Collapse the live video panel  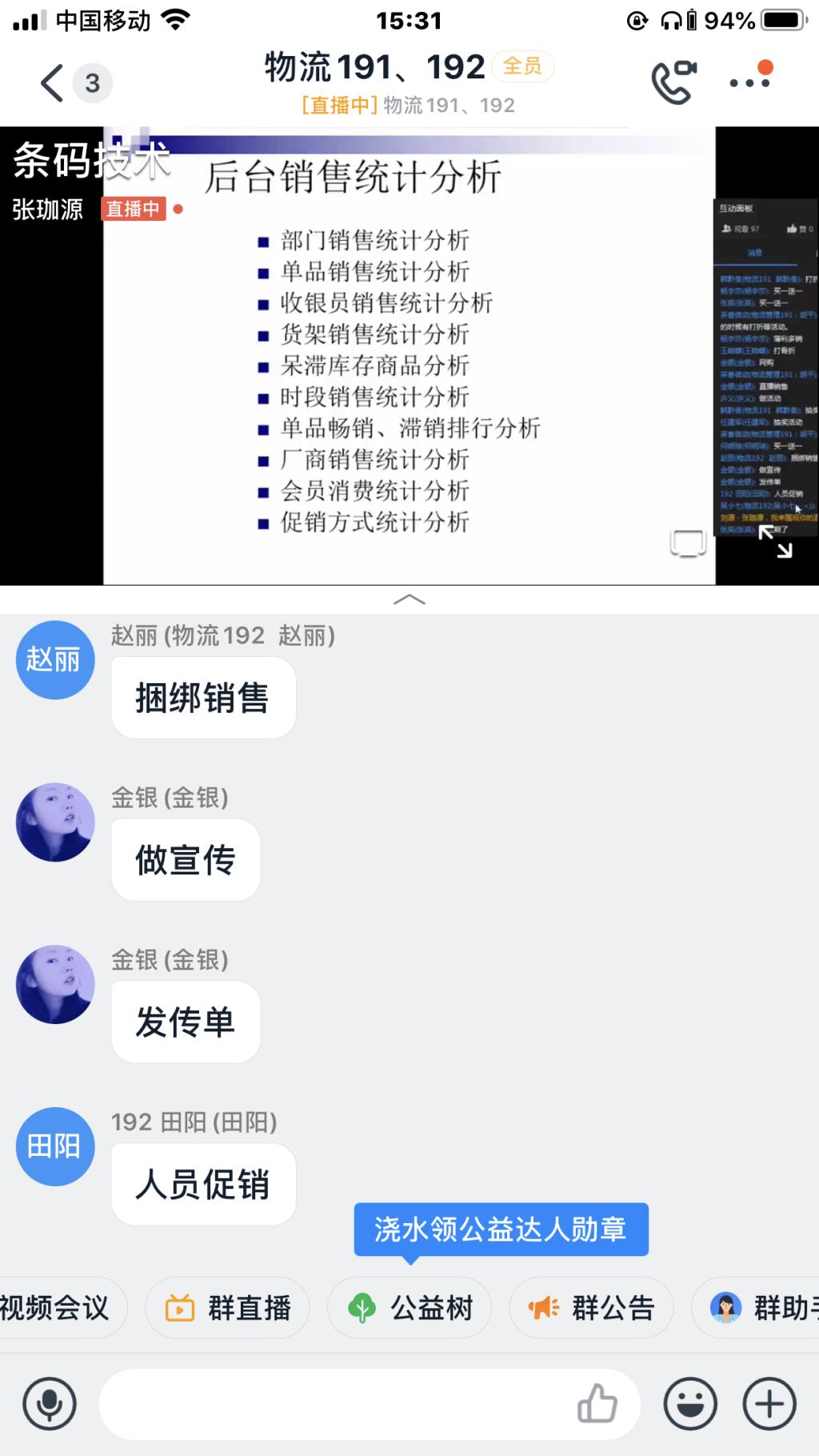tap(409, 599)
